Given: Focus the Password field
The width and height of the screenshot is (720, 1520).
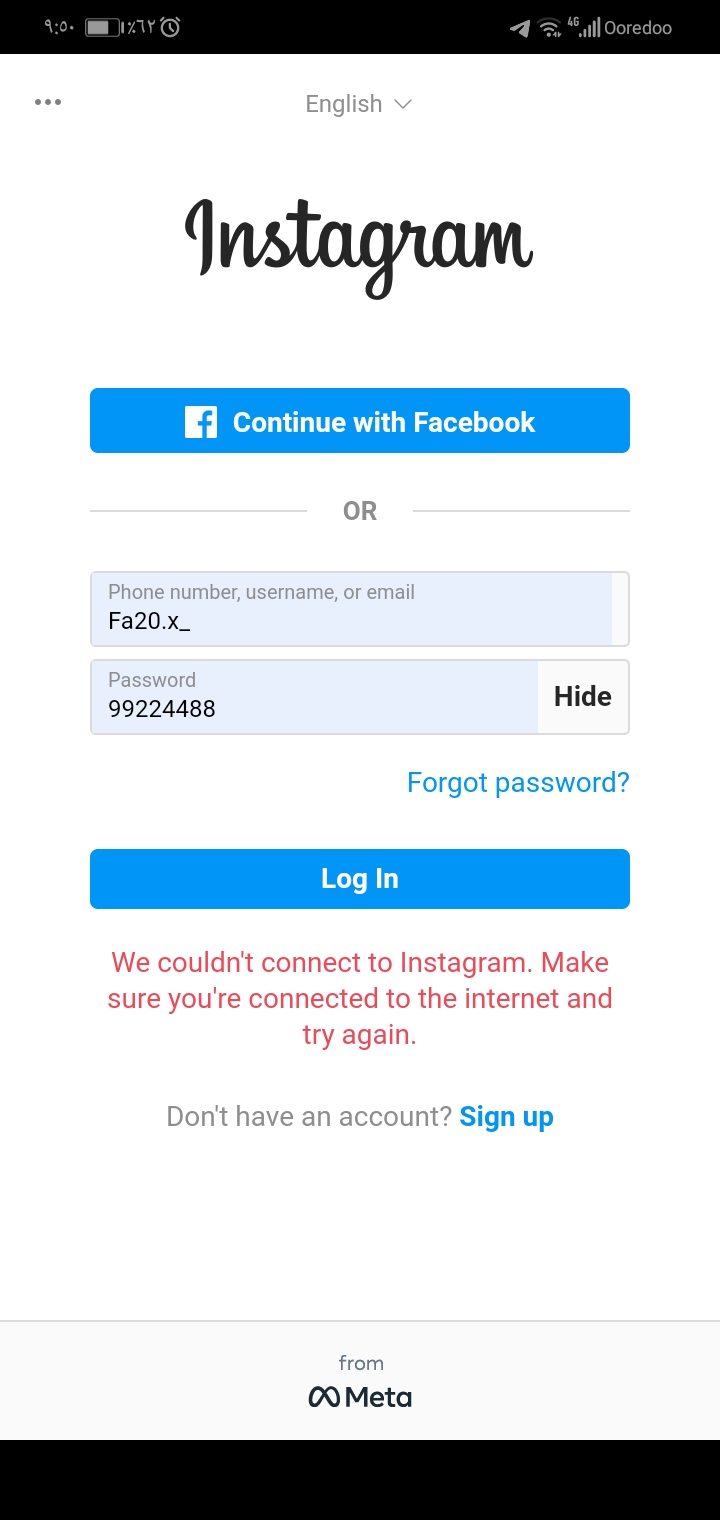Looking at the screenshot, I should pyautogui.click(x=314, y=697).
